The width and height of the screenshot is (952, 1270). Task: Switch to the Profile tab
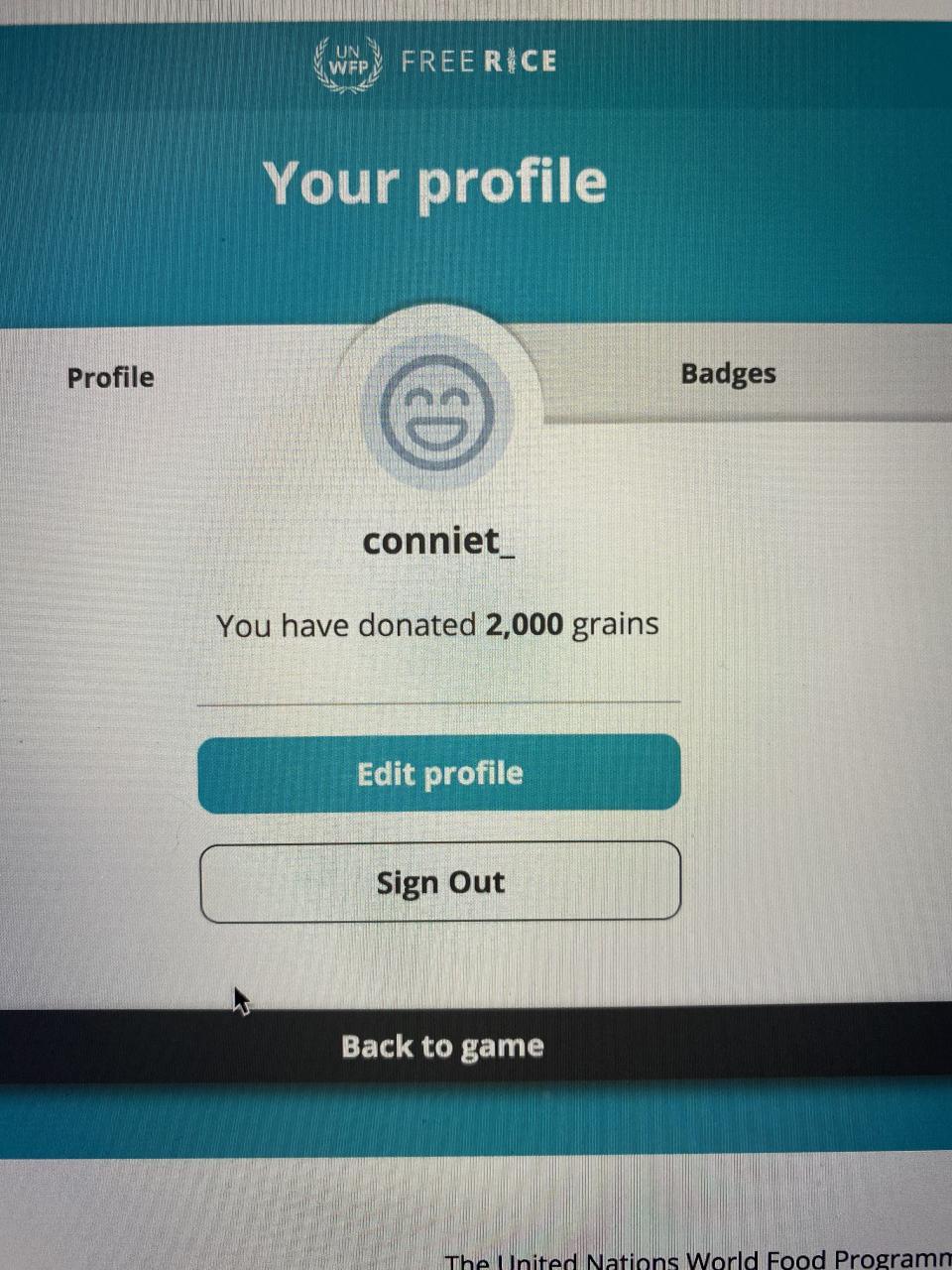[x=111, y=378]
